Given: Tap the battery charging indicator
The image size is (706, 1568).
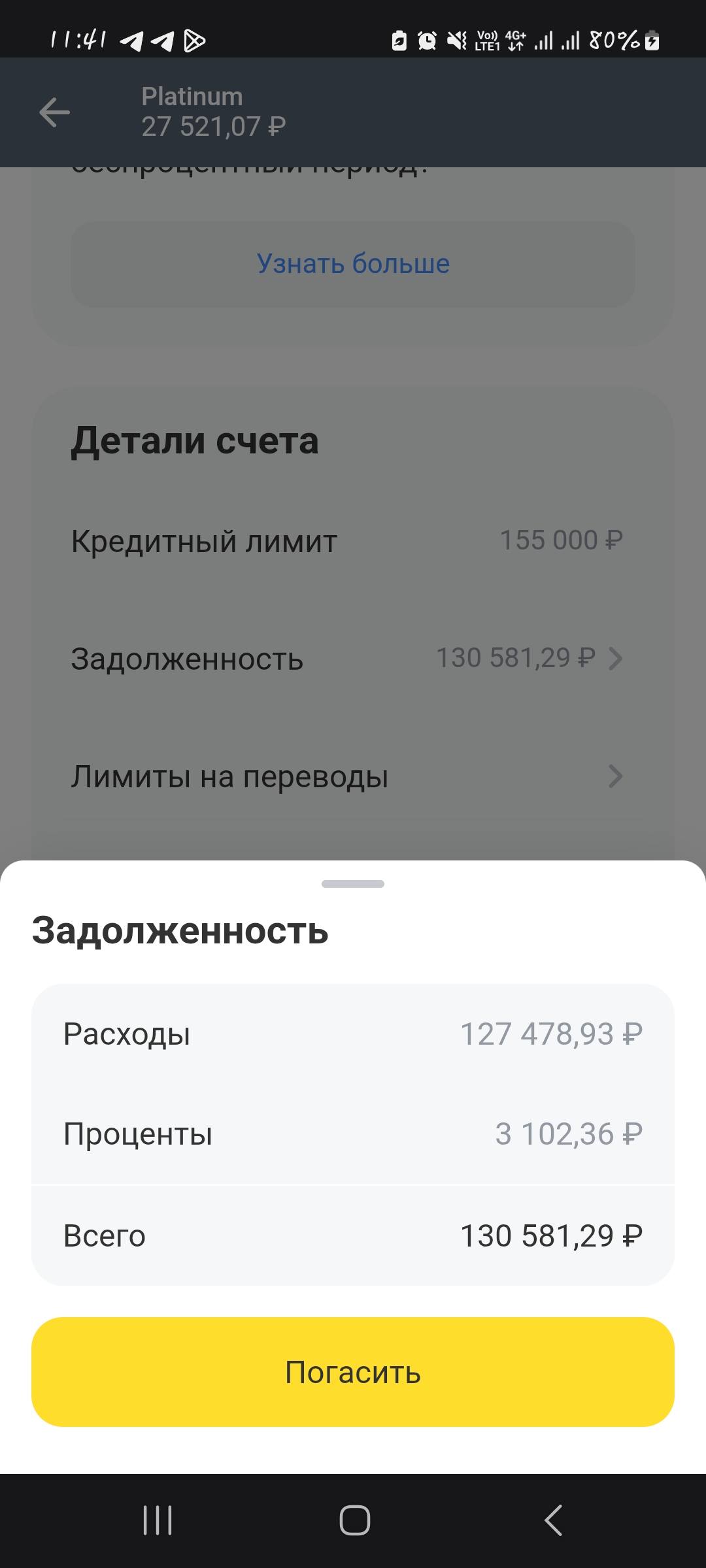Looking at the screenshot, I should pos(650,41).
